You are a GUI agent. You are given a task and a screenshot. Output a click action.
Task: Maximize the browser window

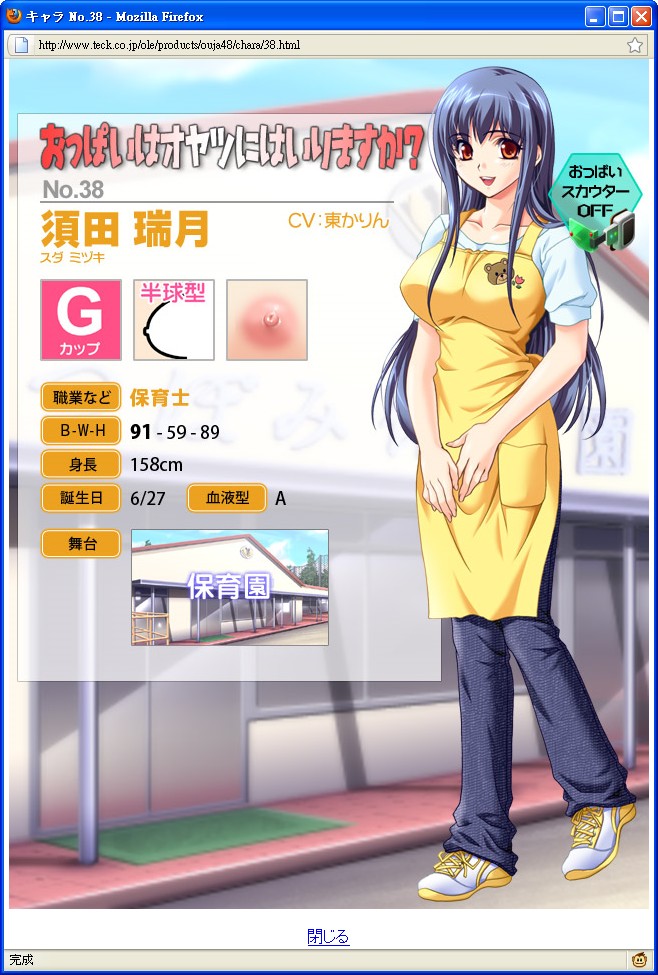[x=618, y=16]
